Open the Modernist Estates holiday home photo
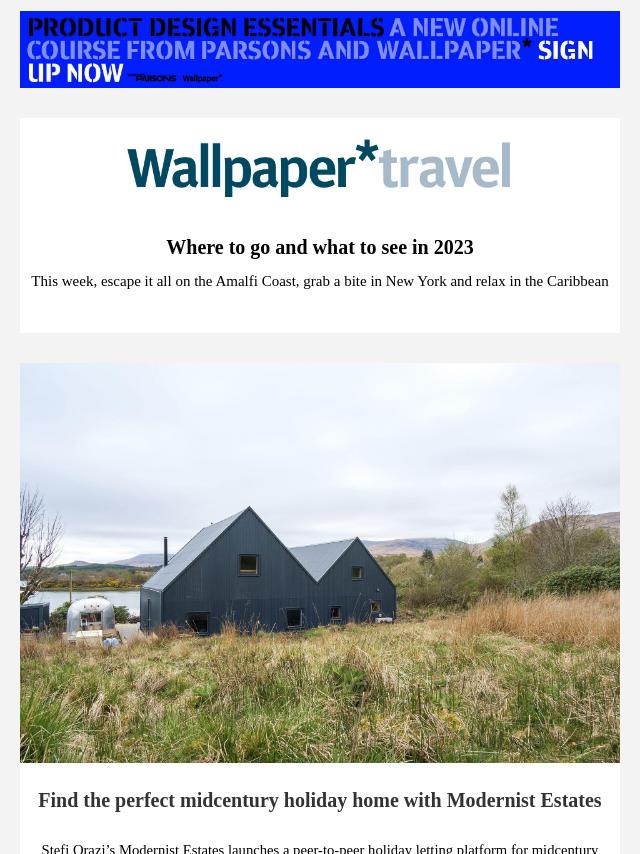 point(320,562)
